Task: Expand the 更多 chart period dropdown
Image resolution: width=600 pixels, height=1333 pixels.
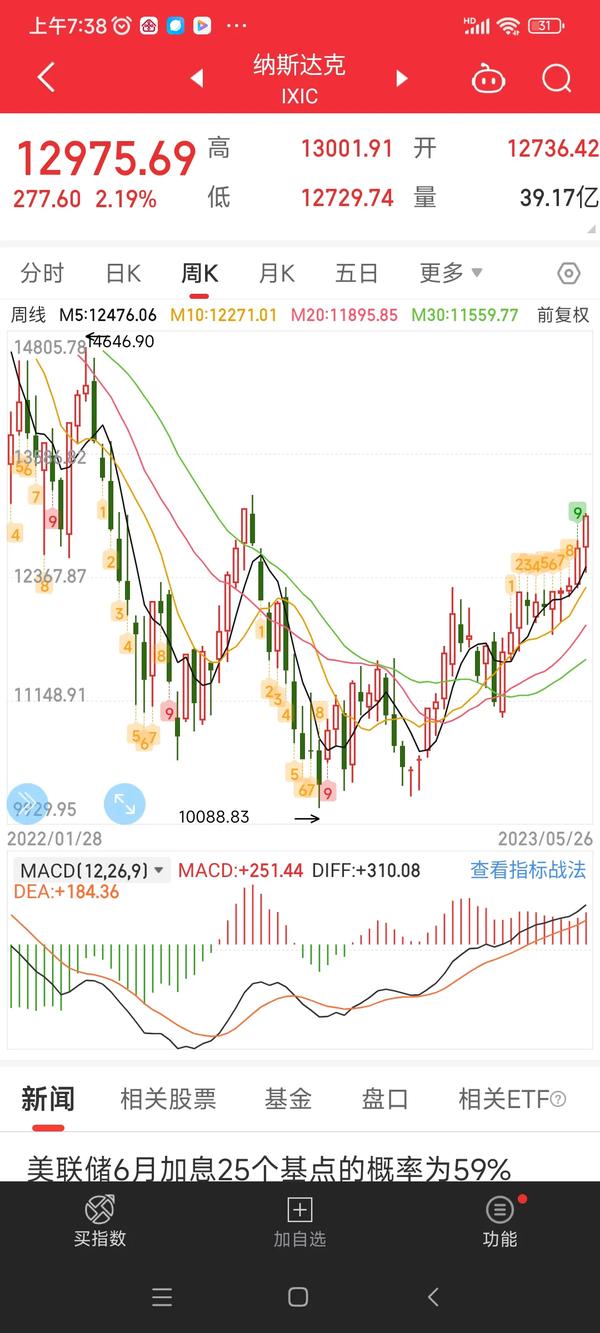Action: (451, 272)
